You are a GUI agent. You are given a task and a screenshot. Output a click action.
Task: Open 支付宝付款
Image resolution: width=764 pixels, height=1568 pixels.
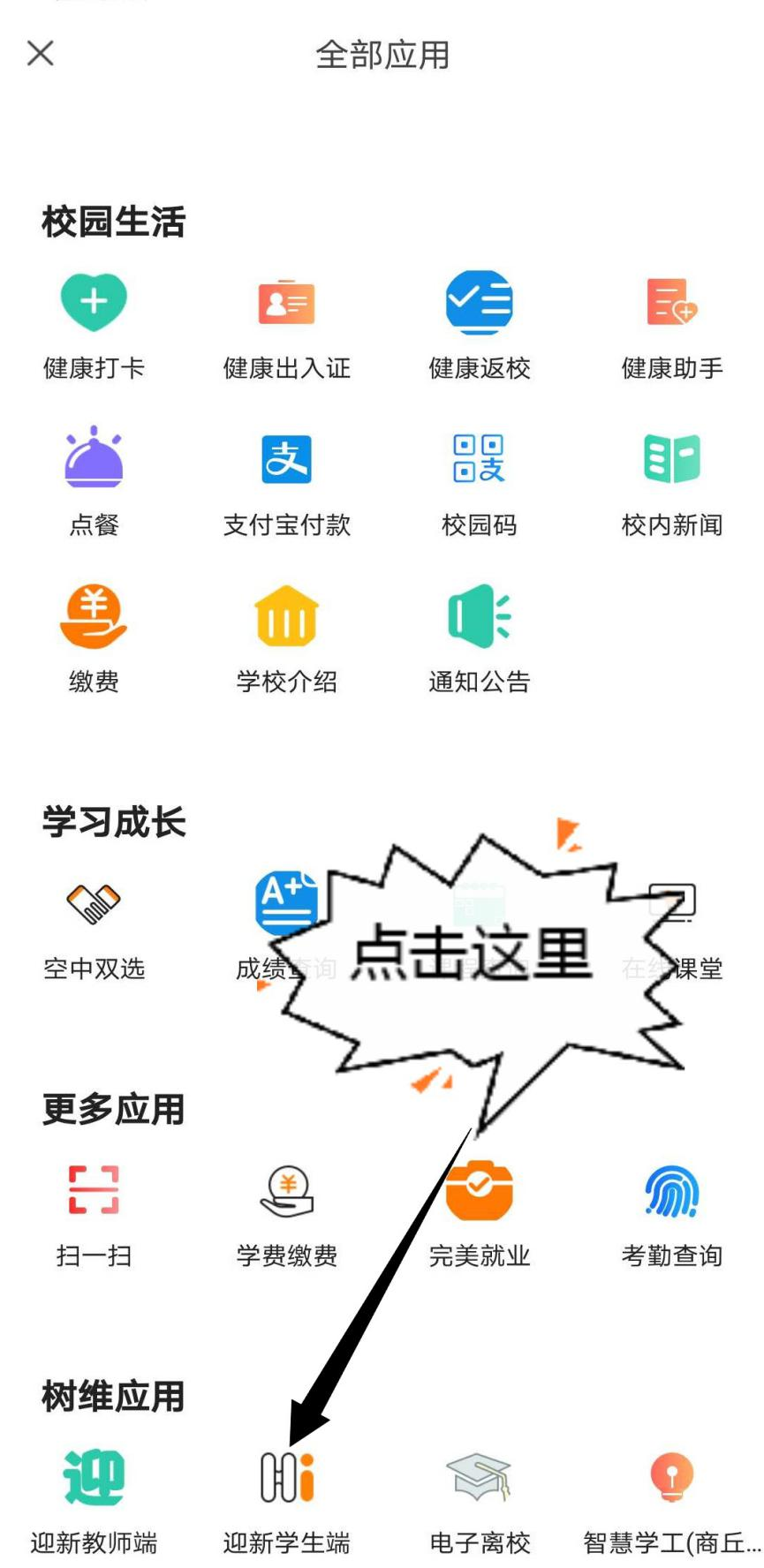[286, 459]
